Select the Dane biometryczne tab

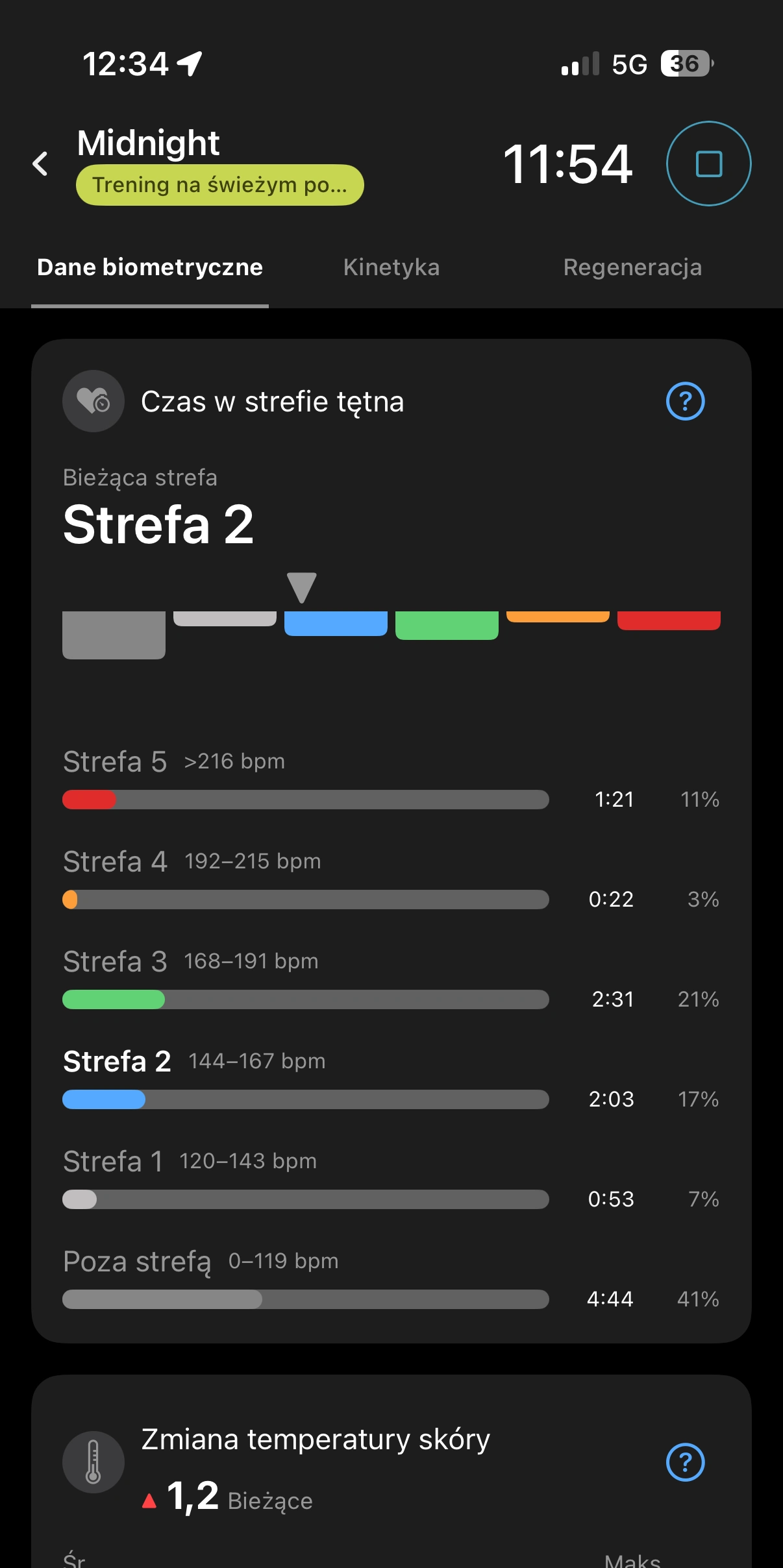point(150,267)
